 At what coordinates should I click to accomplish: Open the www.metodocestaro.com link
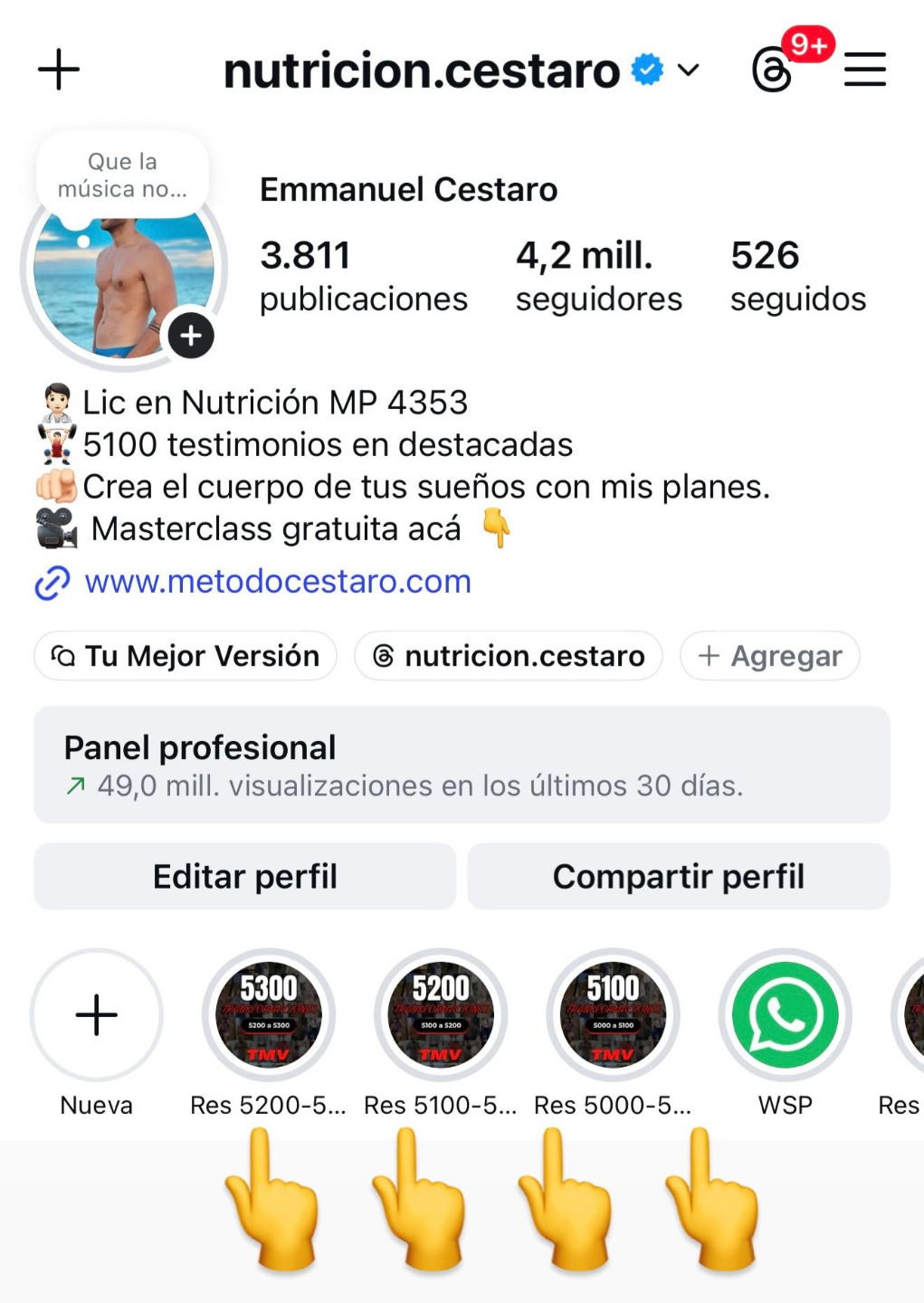coord(277,581)
